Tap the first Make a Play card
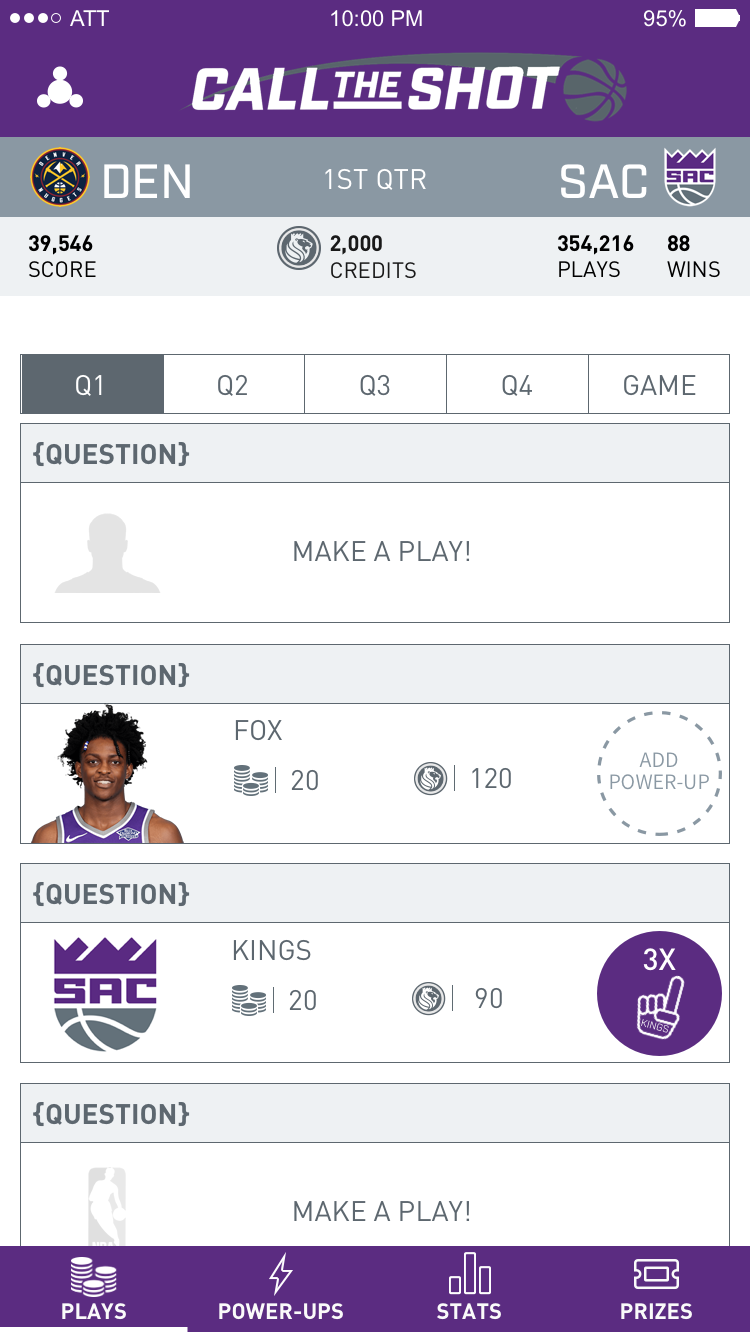750x1332 pixels. coord(375,552)
